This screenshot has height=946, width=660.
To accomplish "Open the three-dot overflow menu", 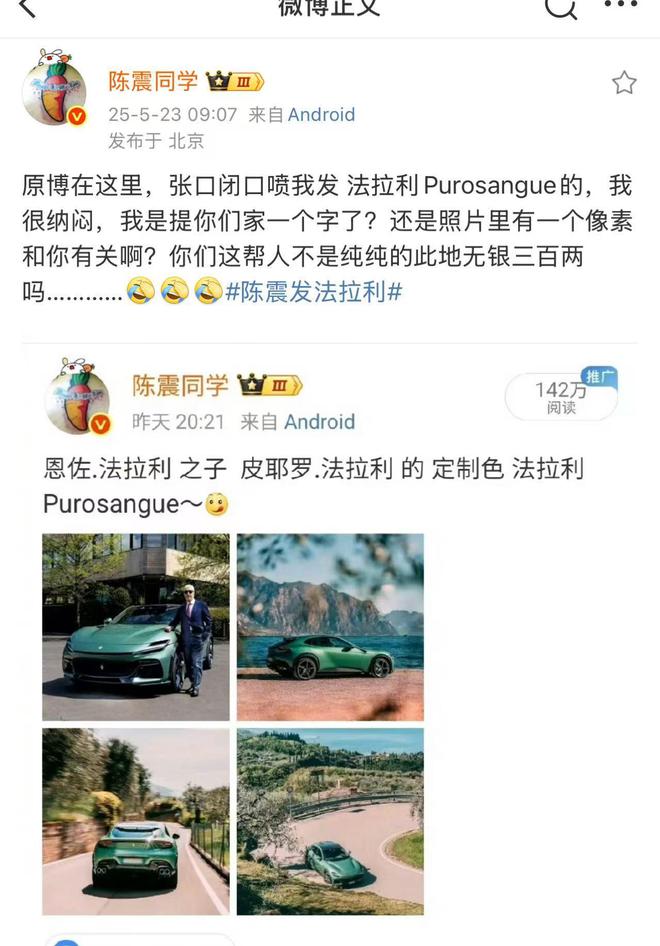I will point(620,6).
